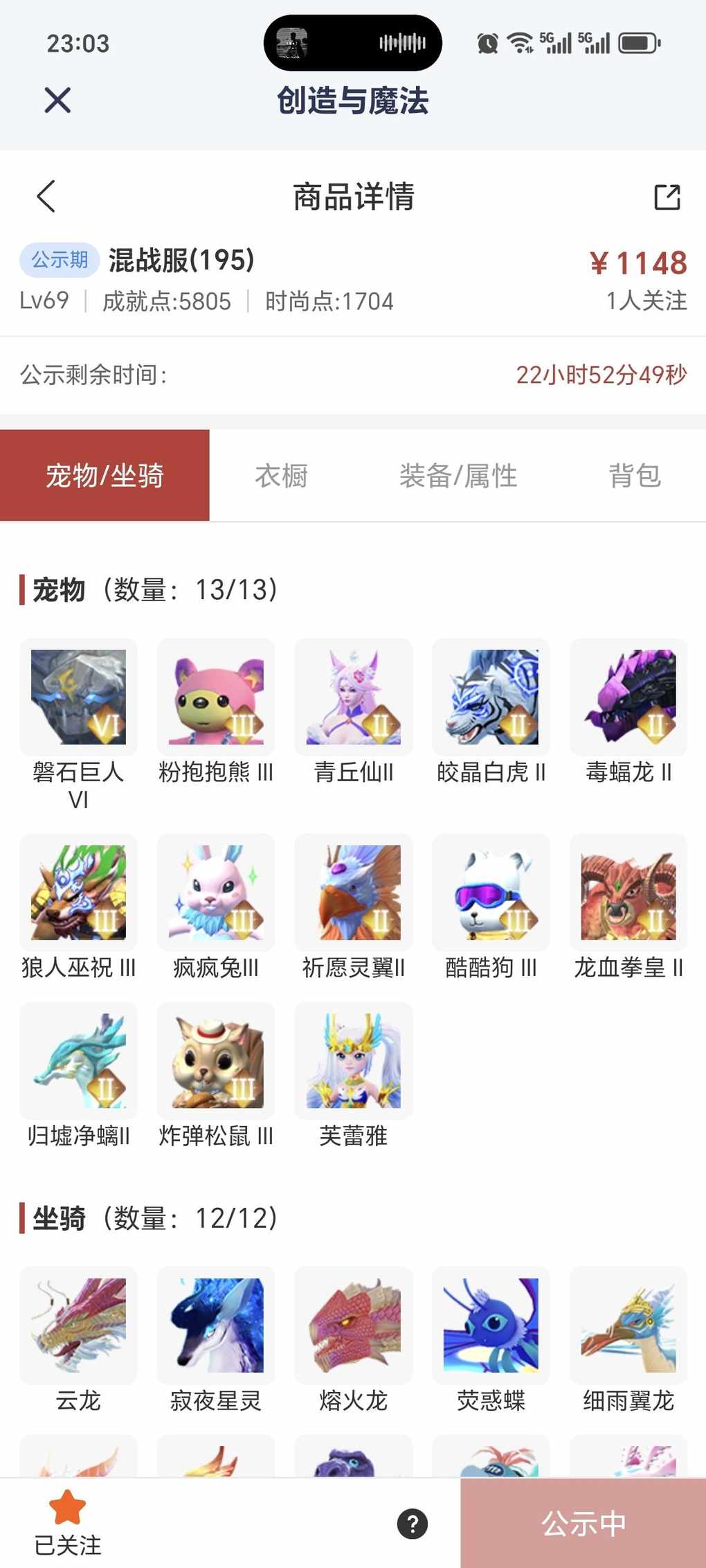Open the 装备/属性 tab
The height and width of the screenshot is (1568, 706).
point(458,476)
